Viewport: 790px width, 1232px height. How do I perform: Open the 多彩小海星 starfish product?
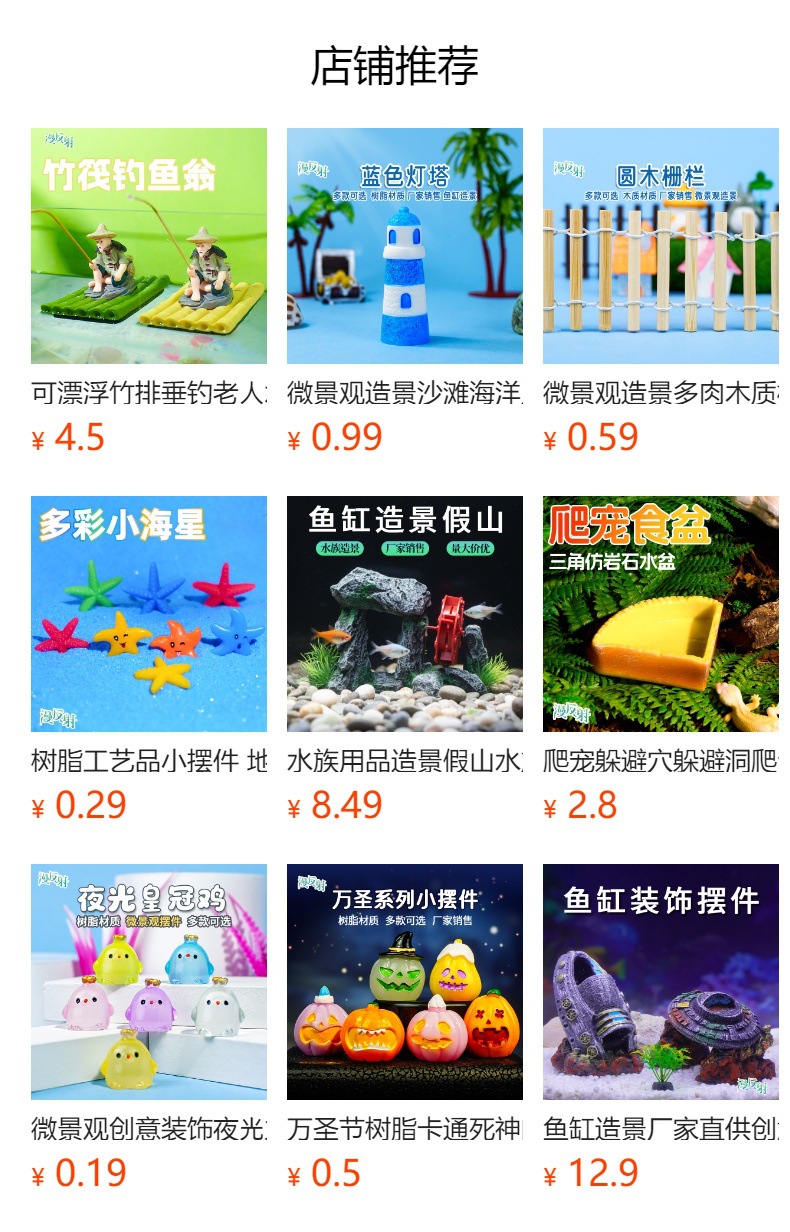[149, 614]
